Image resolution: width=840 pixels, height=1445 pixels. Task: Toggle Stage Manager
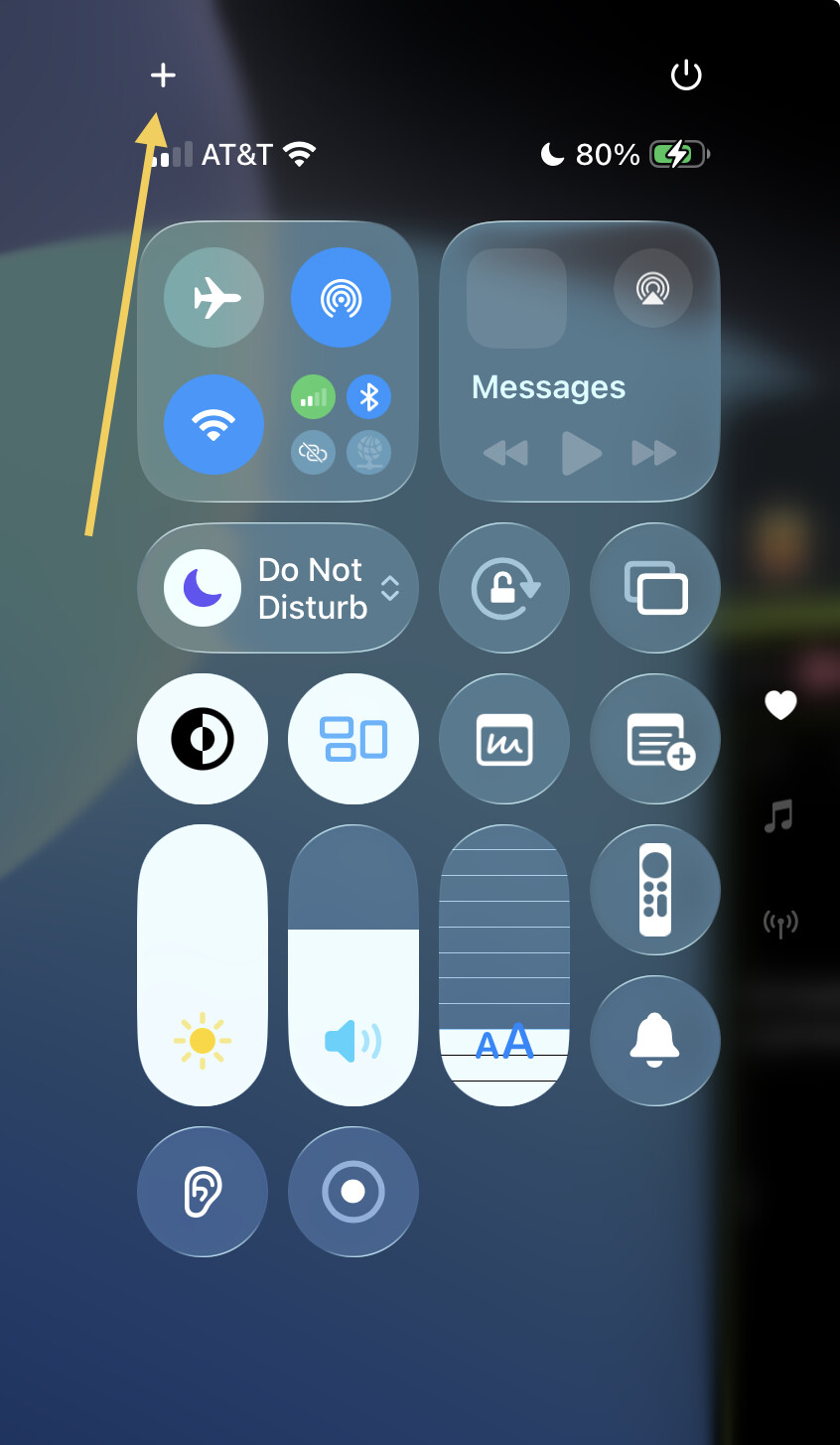click(x=353, y=739)
